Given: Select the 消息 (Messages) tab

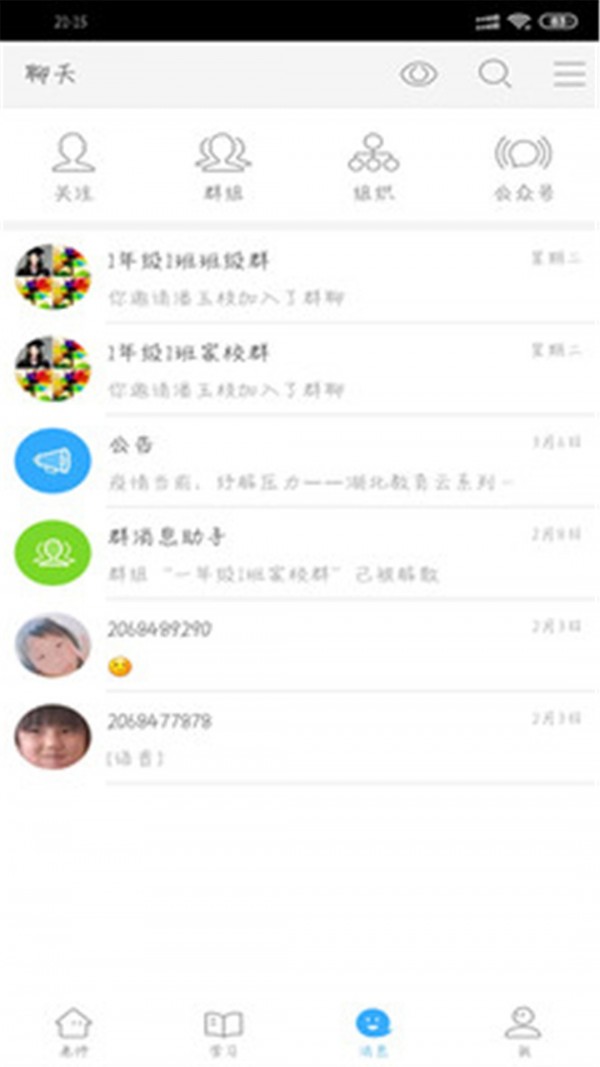Looking at the screenshot, I should pyautogui.click(x=373, y=1032).
